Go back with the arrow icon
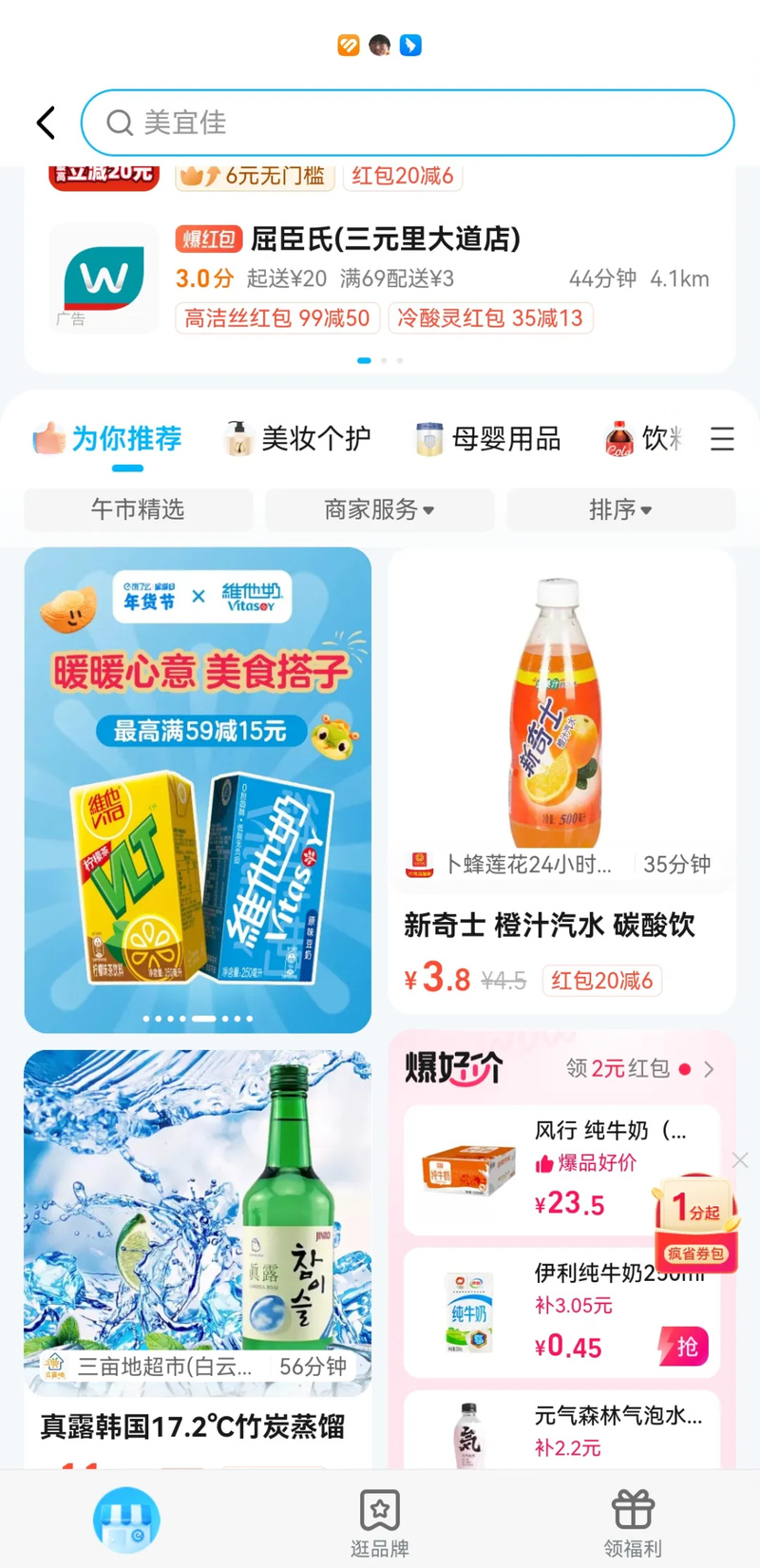Viewport: 760px width, 1568px height. 46,123
